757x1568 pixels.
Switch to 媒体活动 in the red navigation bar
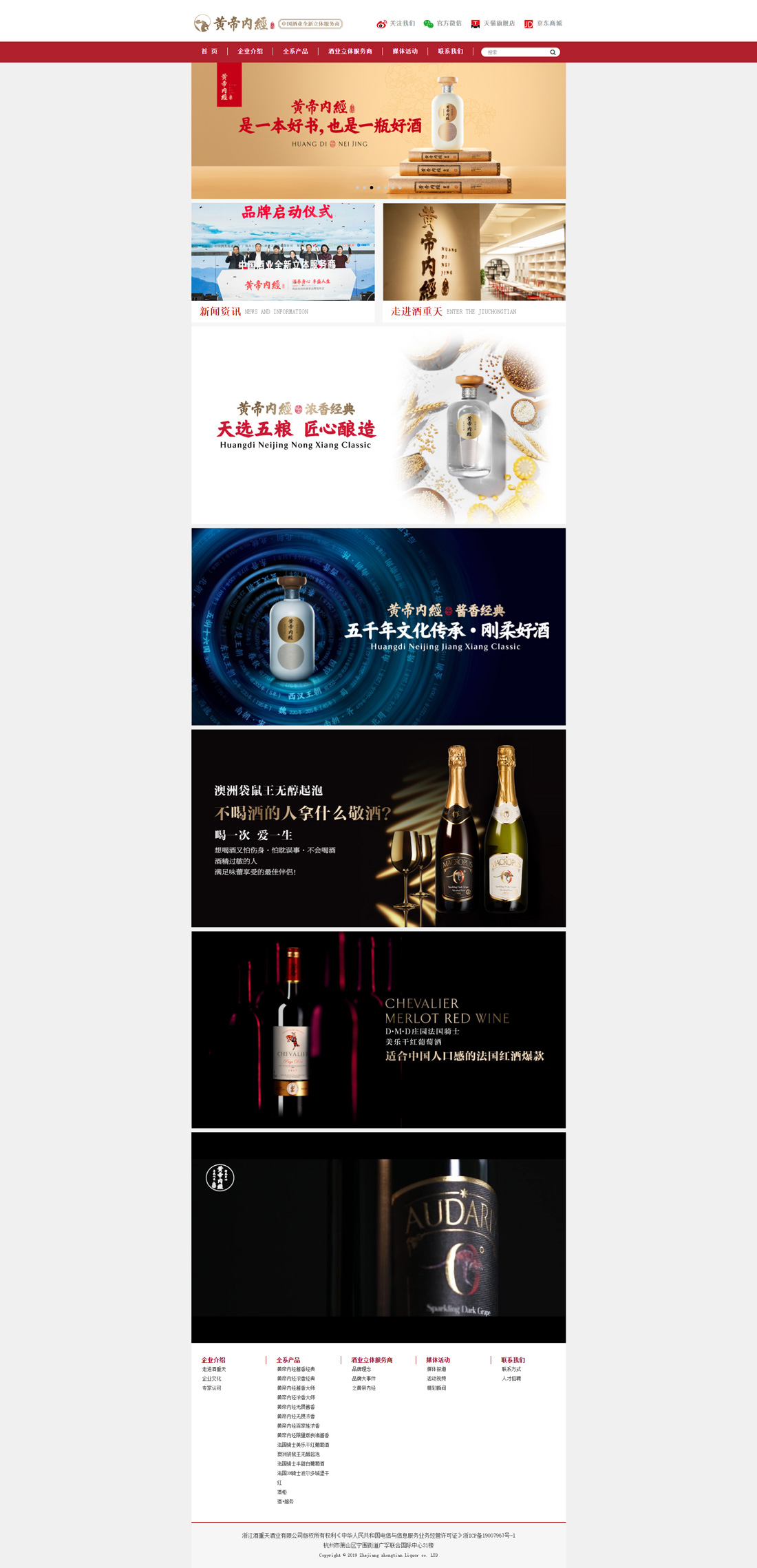point(405,52)
